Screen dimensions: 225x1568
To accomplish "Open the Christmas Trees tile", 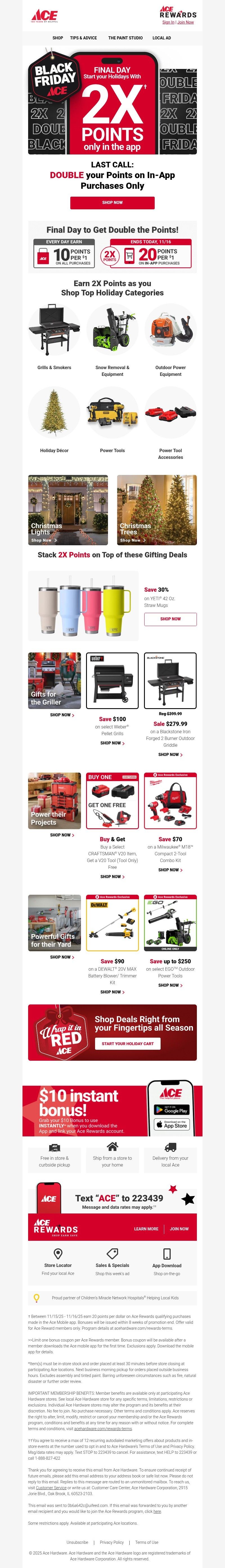I will click(x=157, y=510).
